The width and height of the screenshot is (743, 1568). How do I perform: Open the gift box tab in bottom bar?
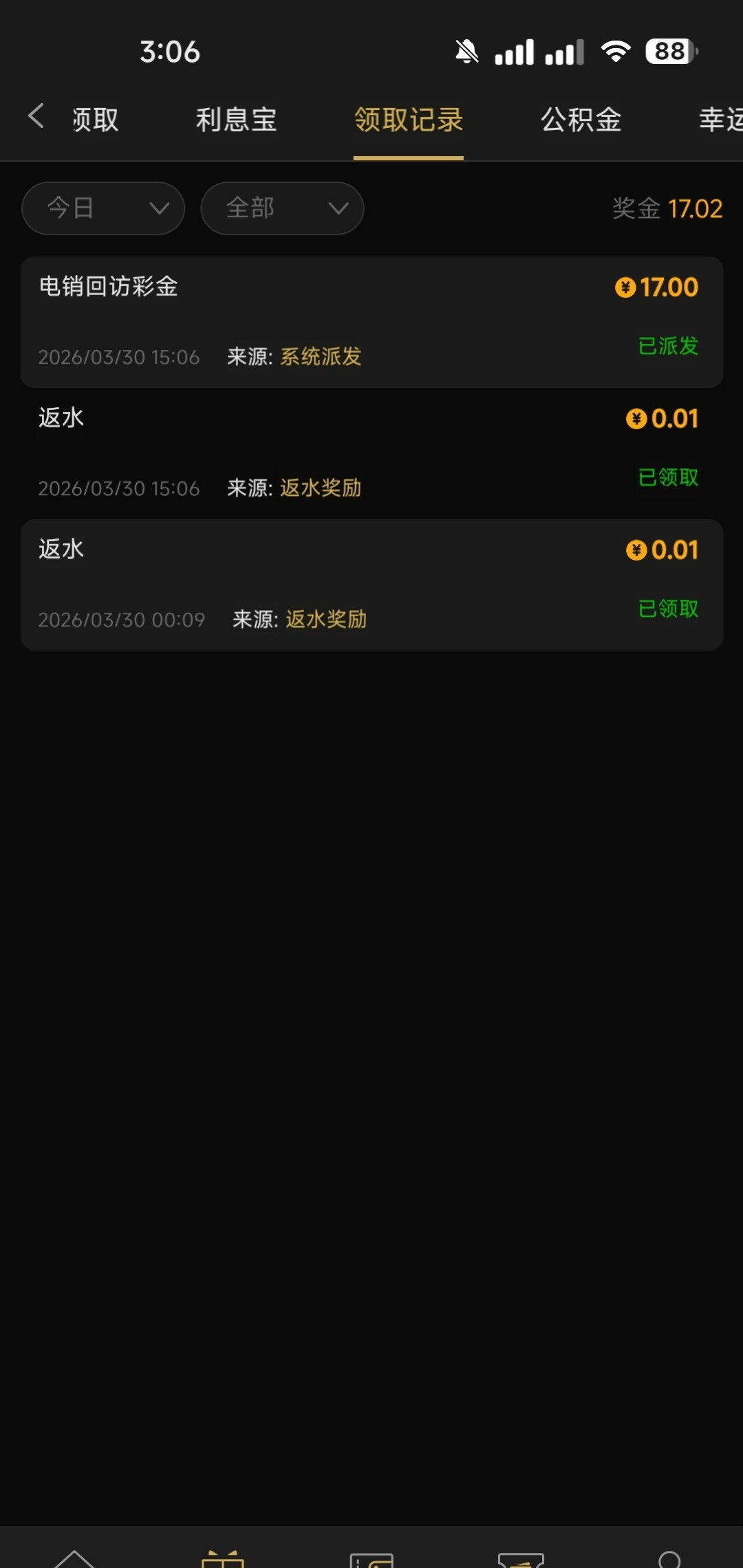coord(223,1558)
